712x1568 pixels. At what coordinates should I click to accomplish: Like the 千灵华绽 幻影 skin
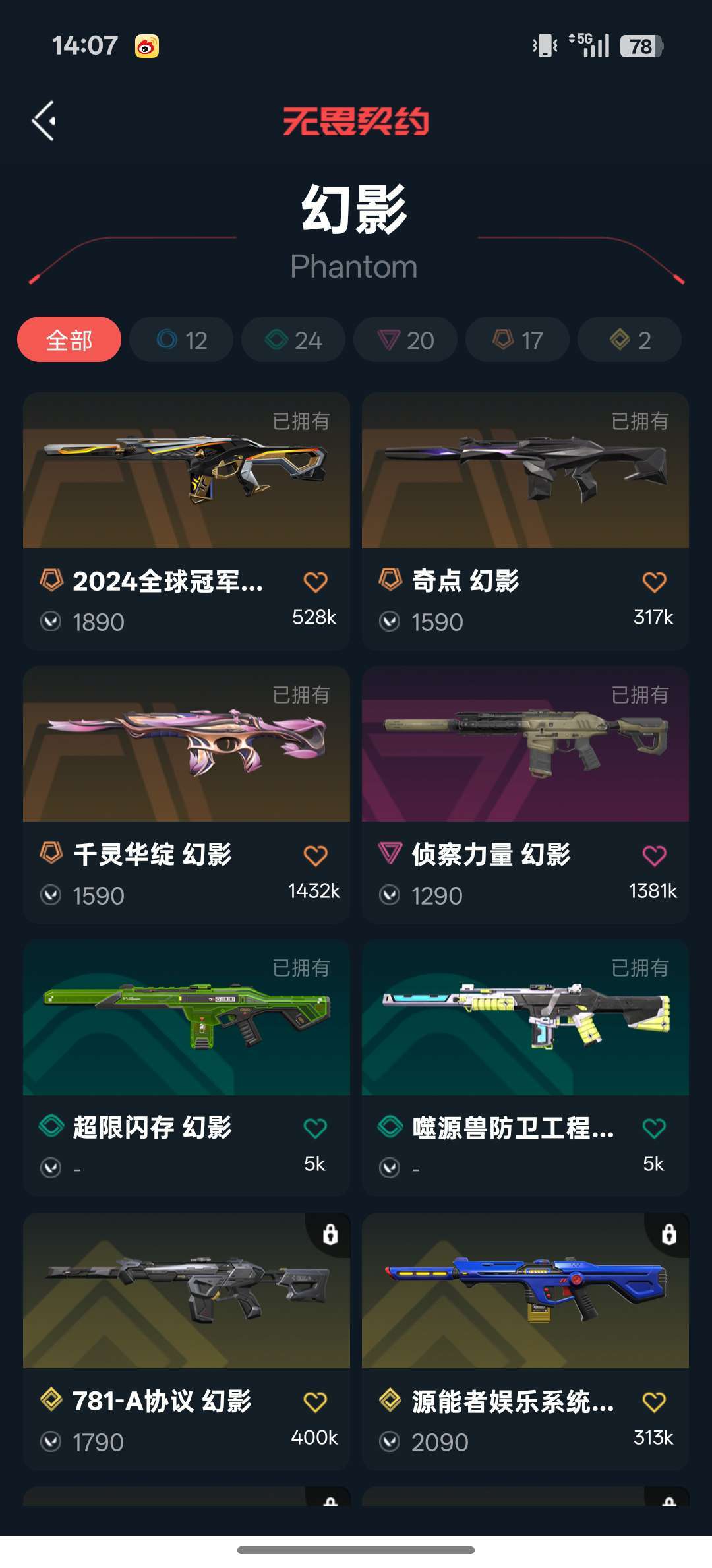[315, 856]
